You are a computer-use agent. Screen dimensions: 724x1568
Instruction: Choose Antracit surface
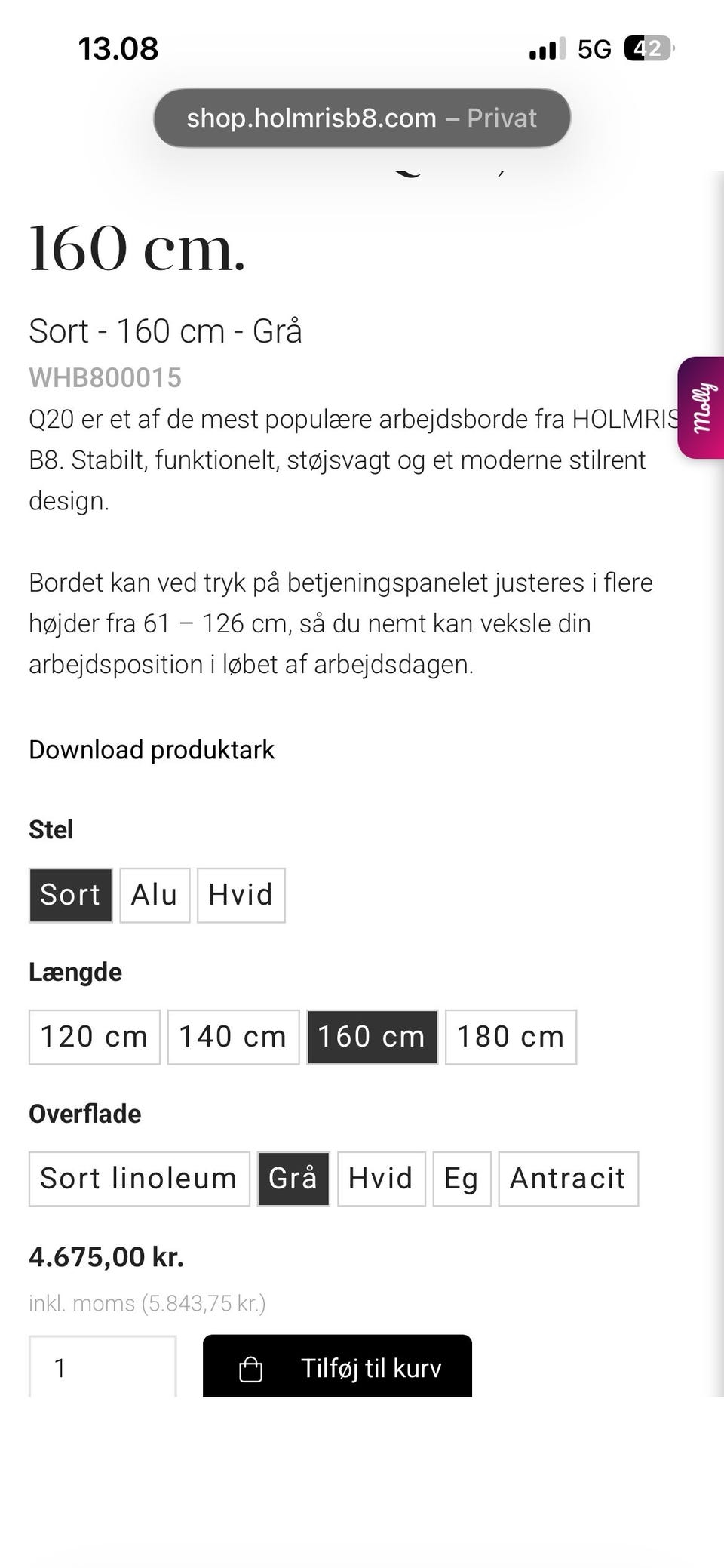tap(569, 1179)
